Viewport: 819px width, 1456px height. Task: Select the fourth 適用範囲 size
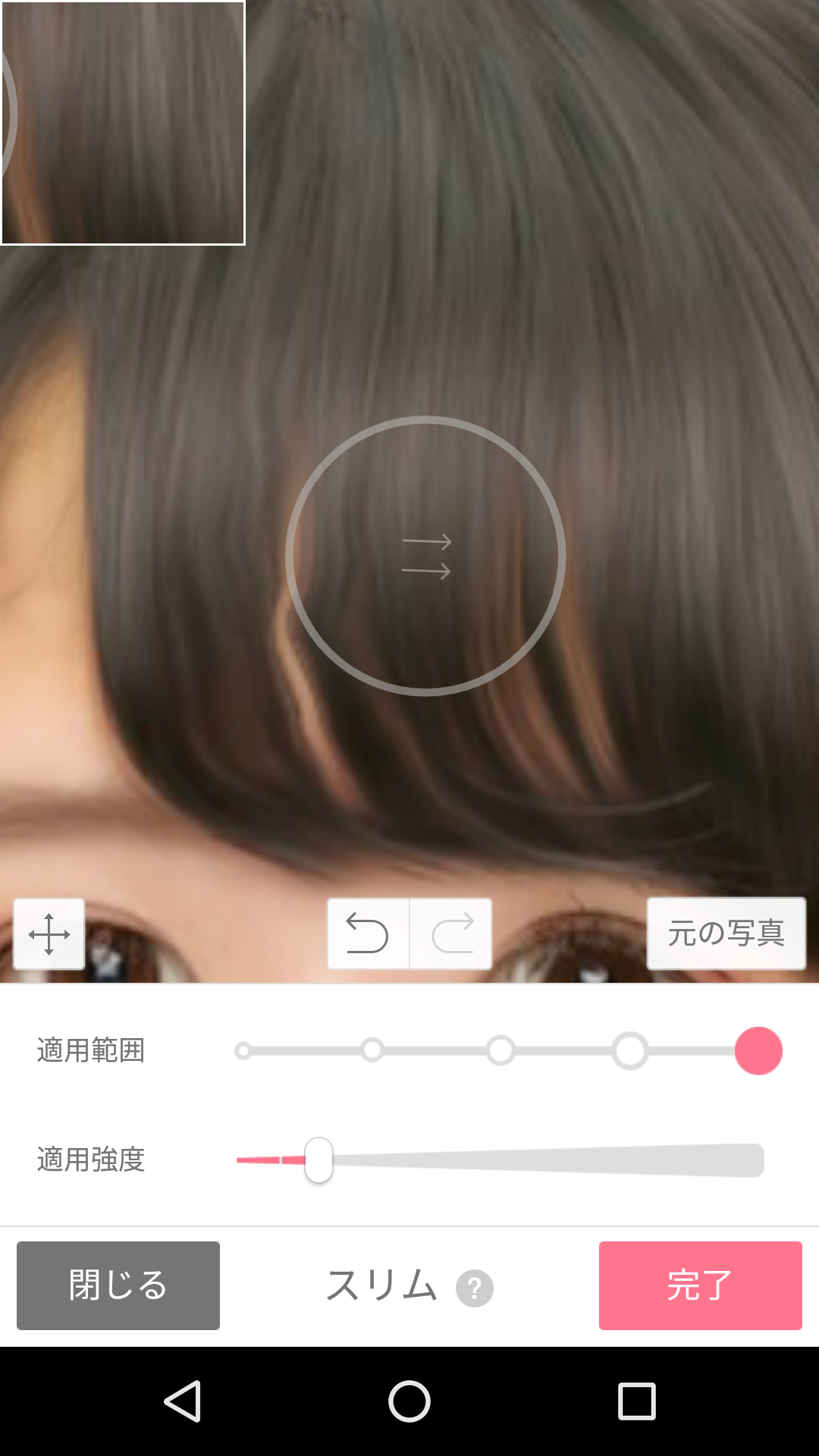pos(630,1050)
